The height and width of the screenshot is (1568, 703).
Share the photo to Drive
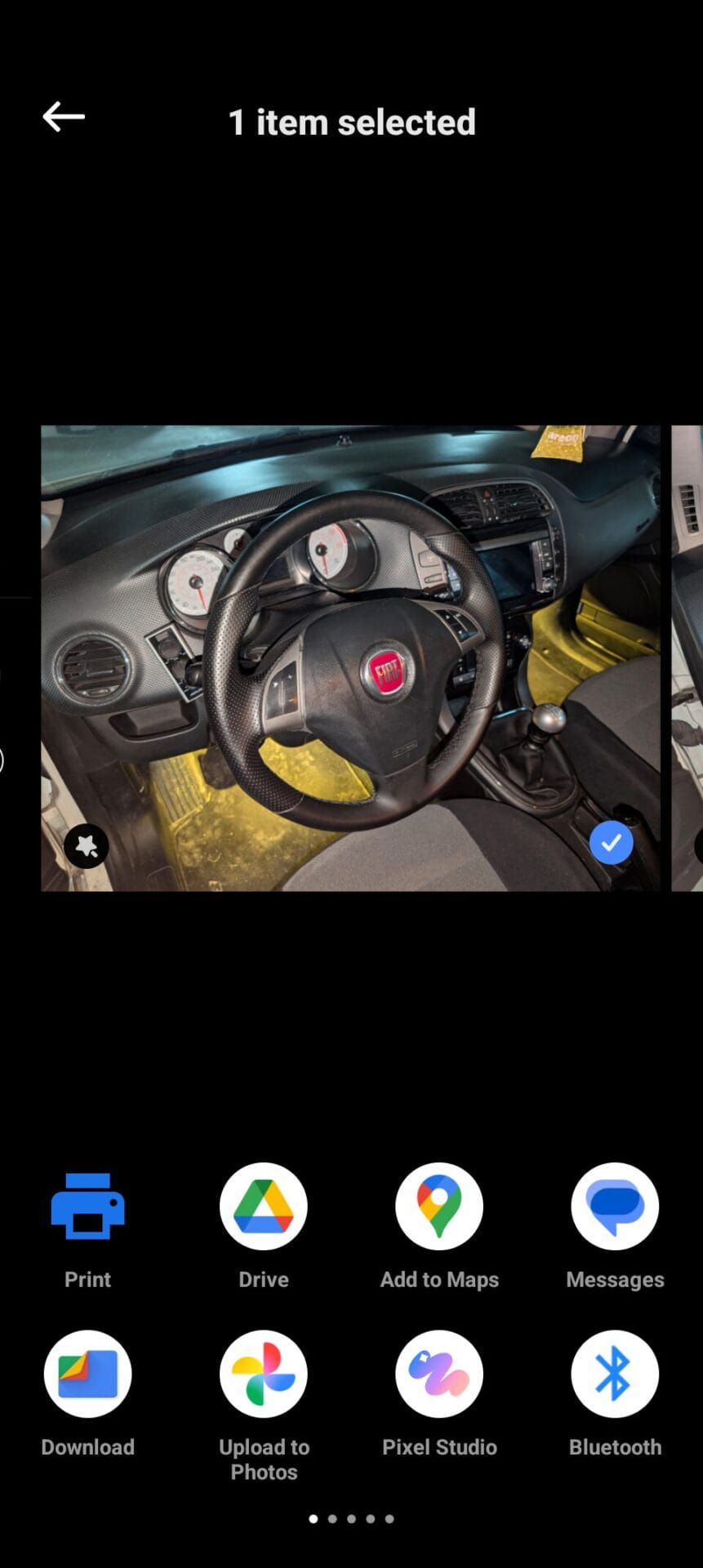(264, 1206)
